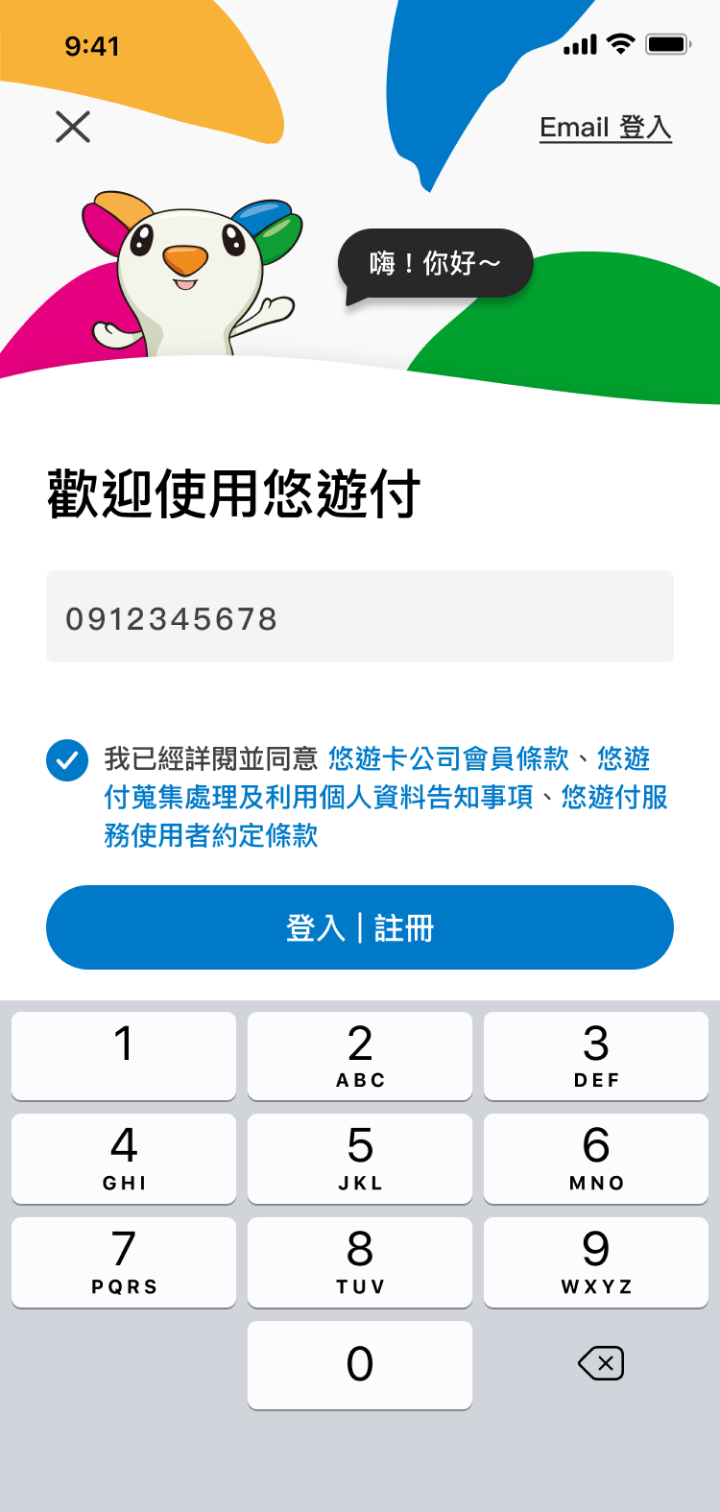
Task: Focus the phone number field
Action: pyautogui.click(x=360, y=617)
